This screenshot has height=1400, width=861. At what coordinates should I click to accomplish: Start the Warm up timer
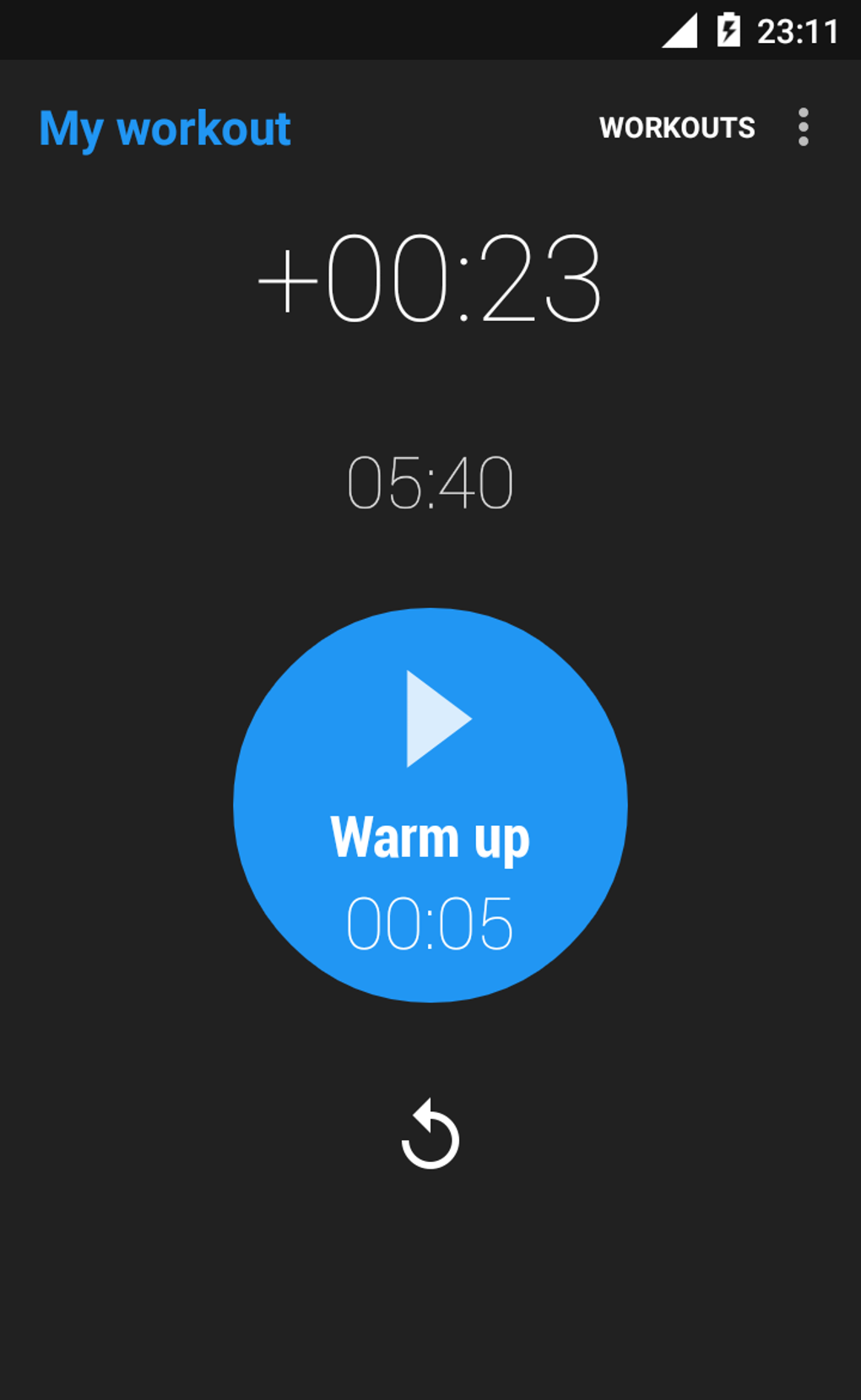pos(430,804)
